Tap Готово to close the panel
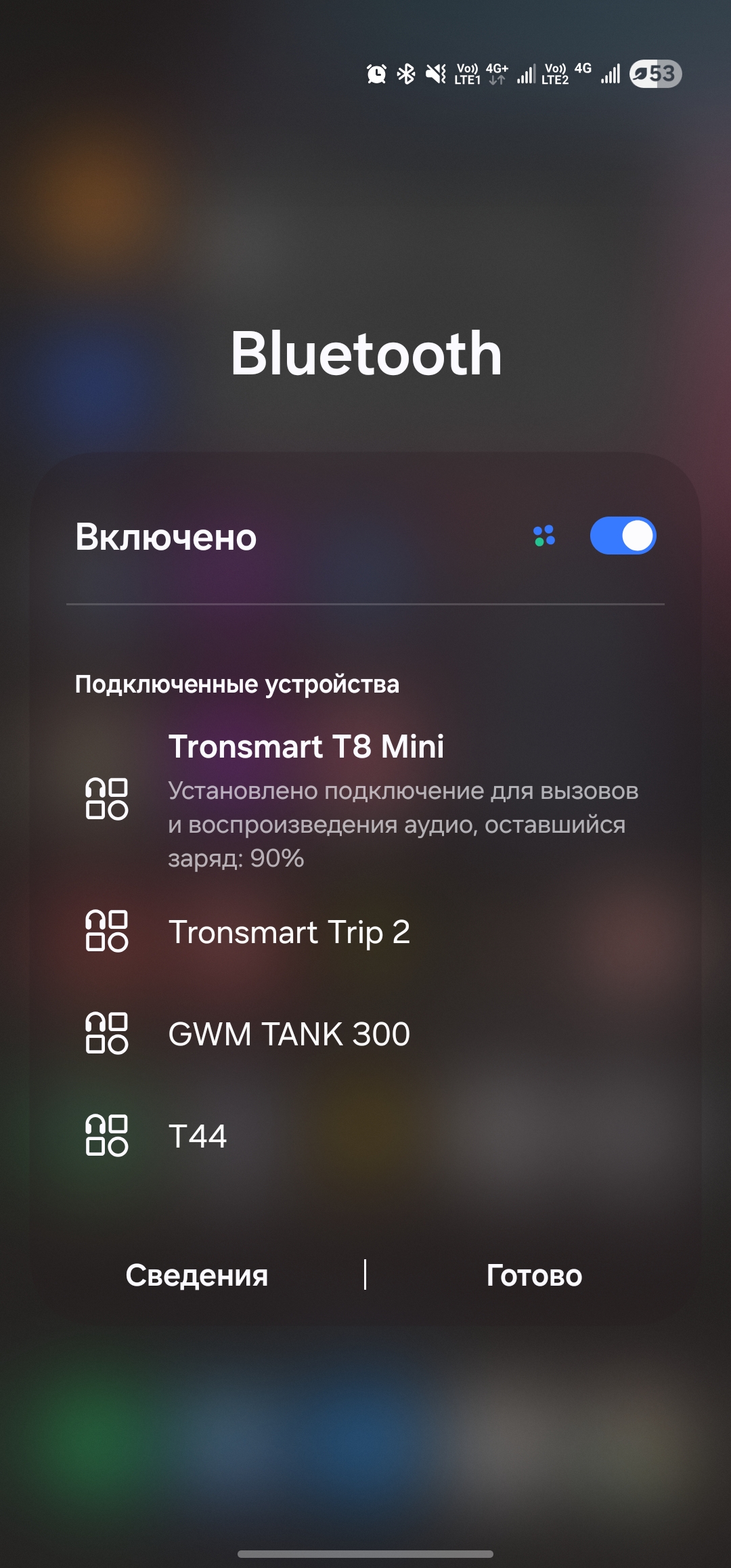The image size is (731, 1568). point(534,1276)
